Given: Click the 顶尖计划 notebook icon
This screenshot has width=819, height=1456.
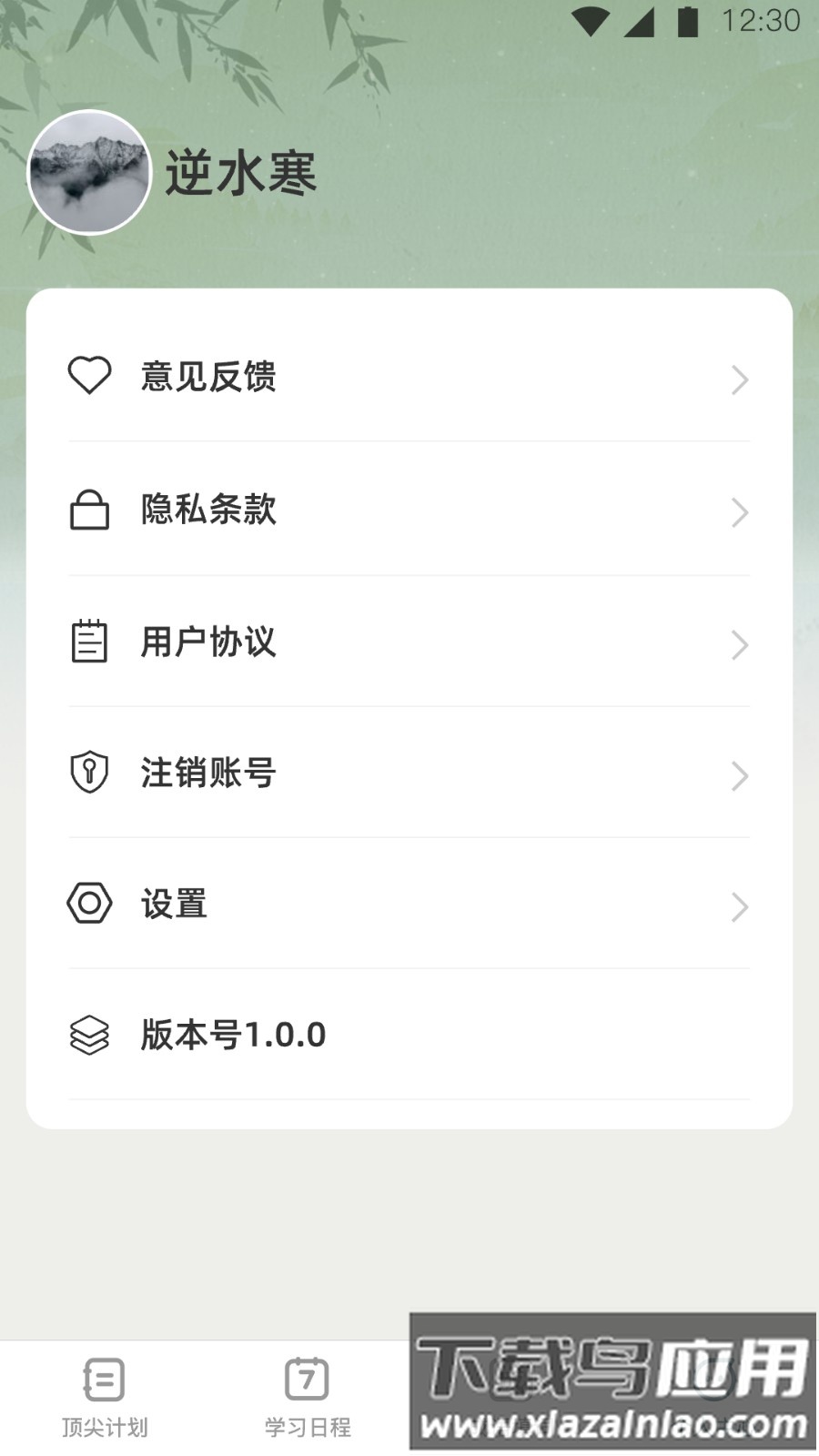Looking at the screenshot, I should click(x=102, y=1378).
